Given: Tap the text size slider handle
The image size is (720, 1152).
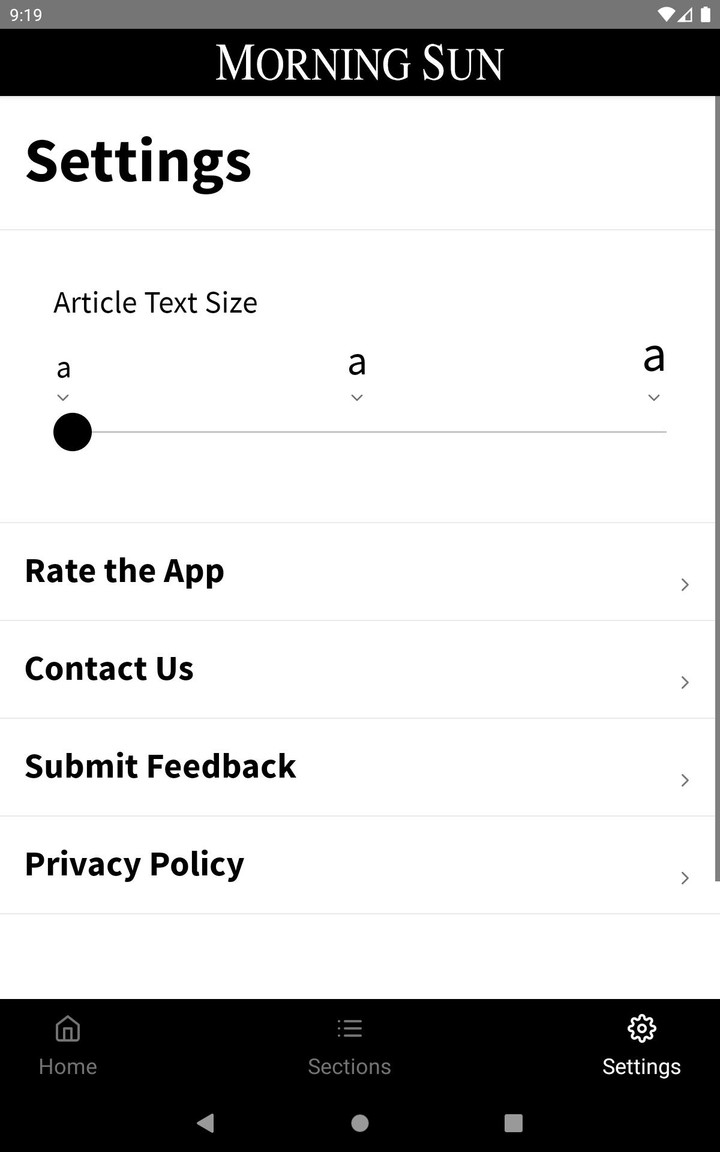Looking at the screenshot, I should pyautogui.click(x=72, y=432).
